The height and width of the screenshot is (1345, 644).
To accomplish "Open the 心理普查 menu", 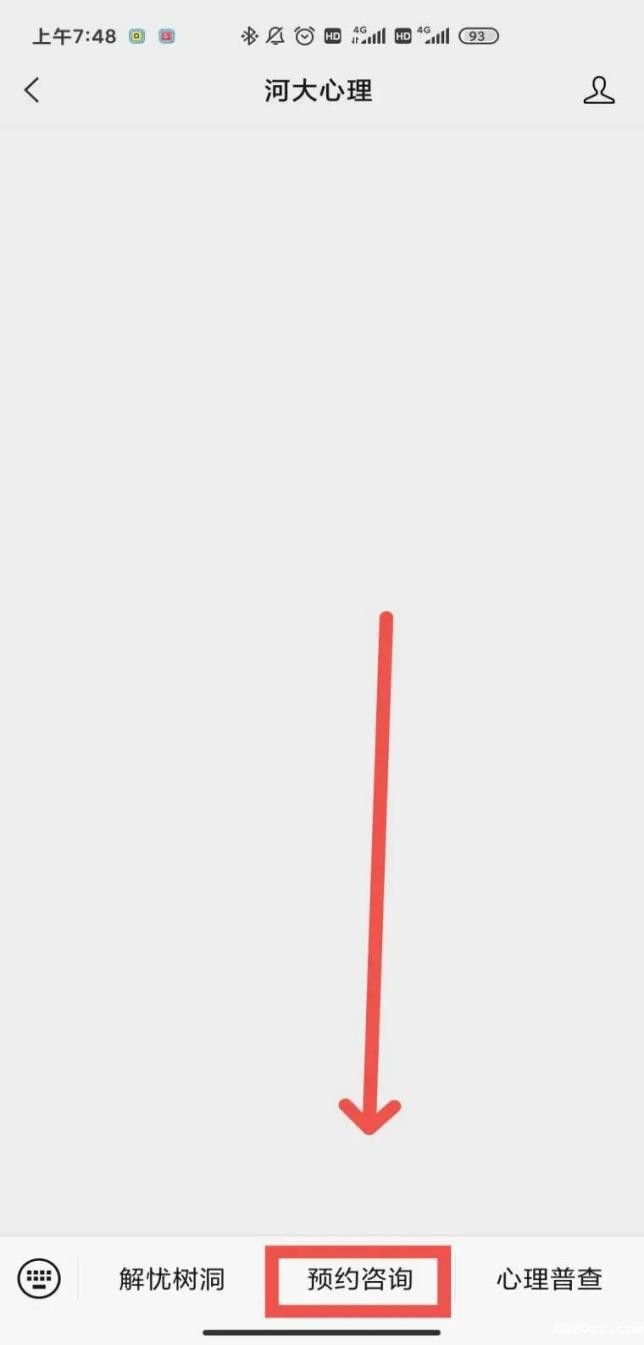I will click(x=549, y=1279).
